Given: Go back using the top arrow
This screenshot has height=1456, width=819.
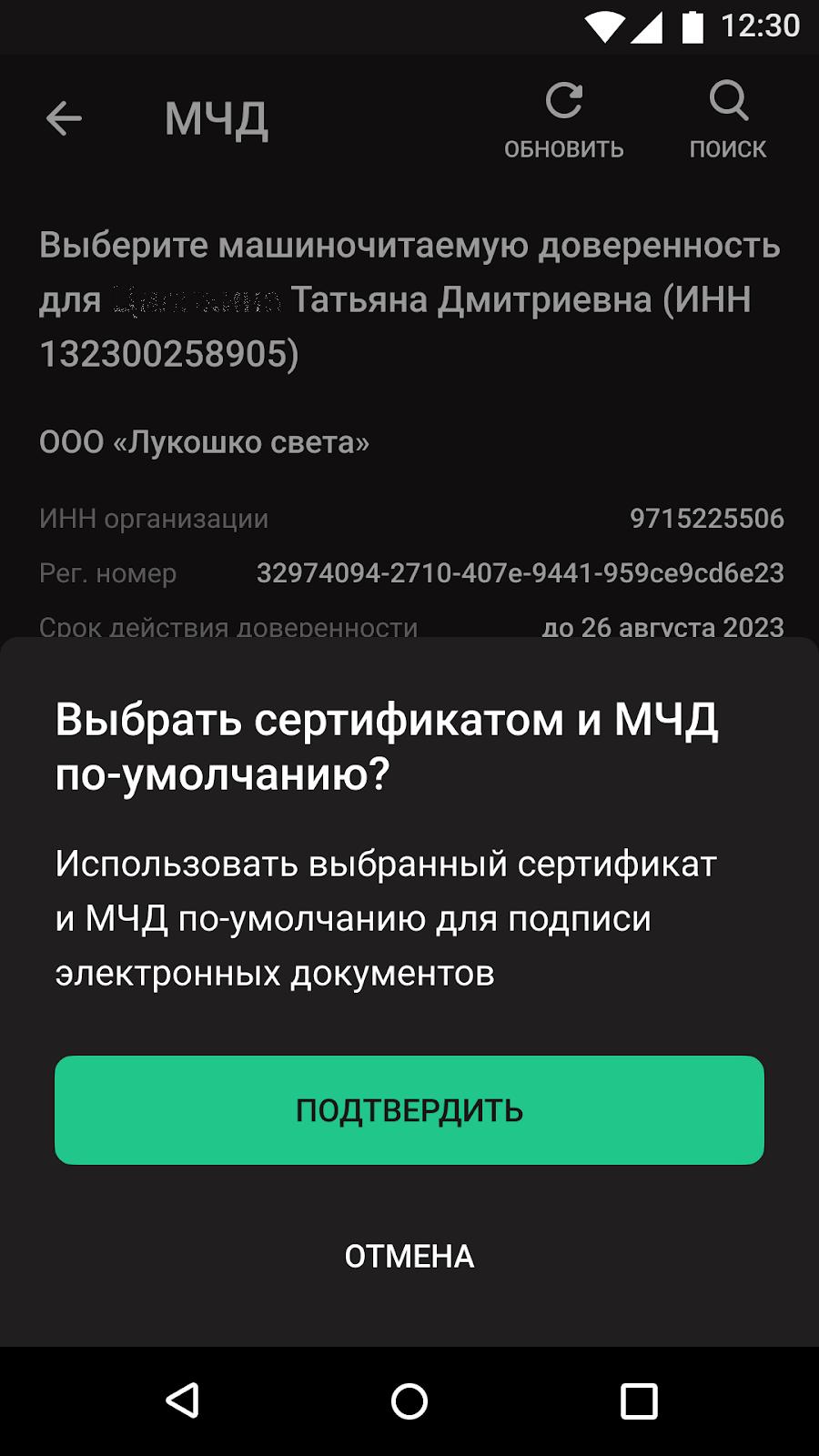Looking at the screenshot, I should tap(64, 118).
